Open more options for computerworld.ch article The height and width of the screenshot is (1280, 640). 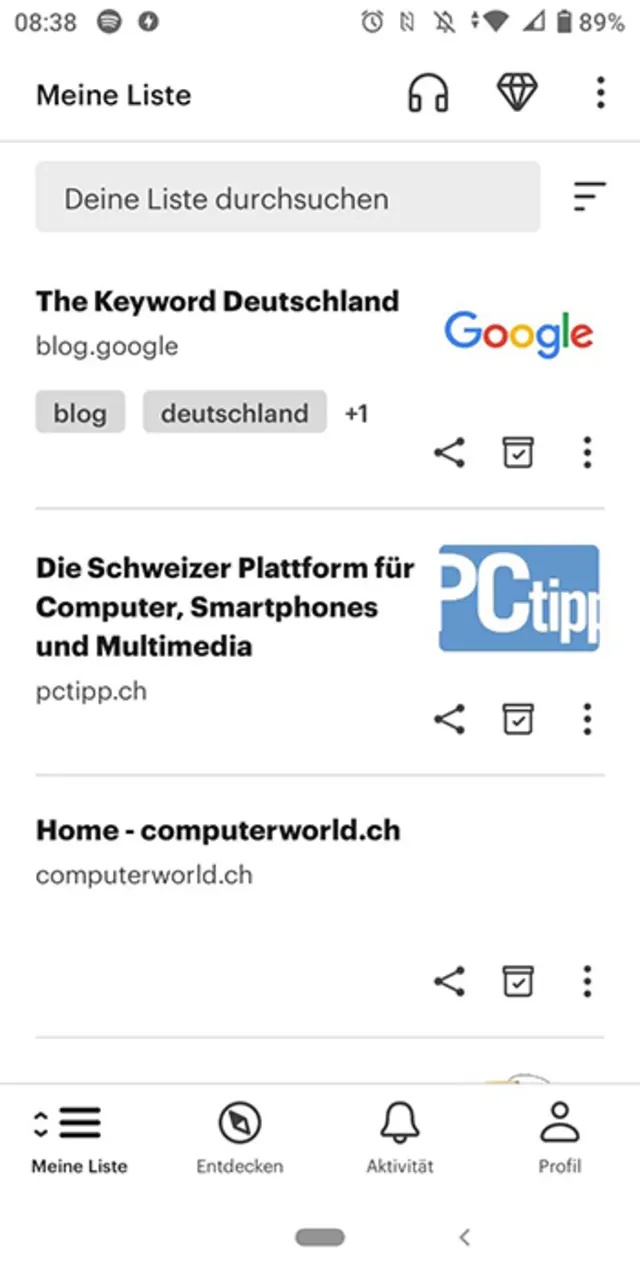[587, 981]
